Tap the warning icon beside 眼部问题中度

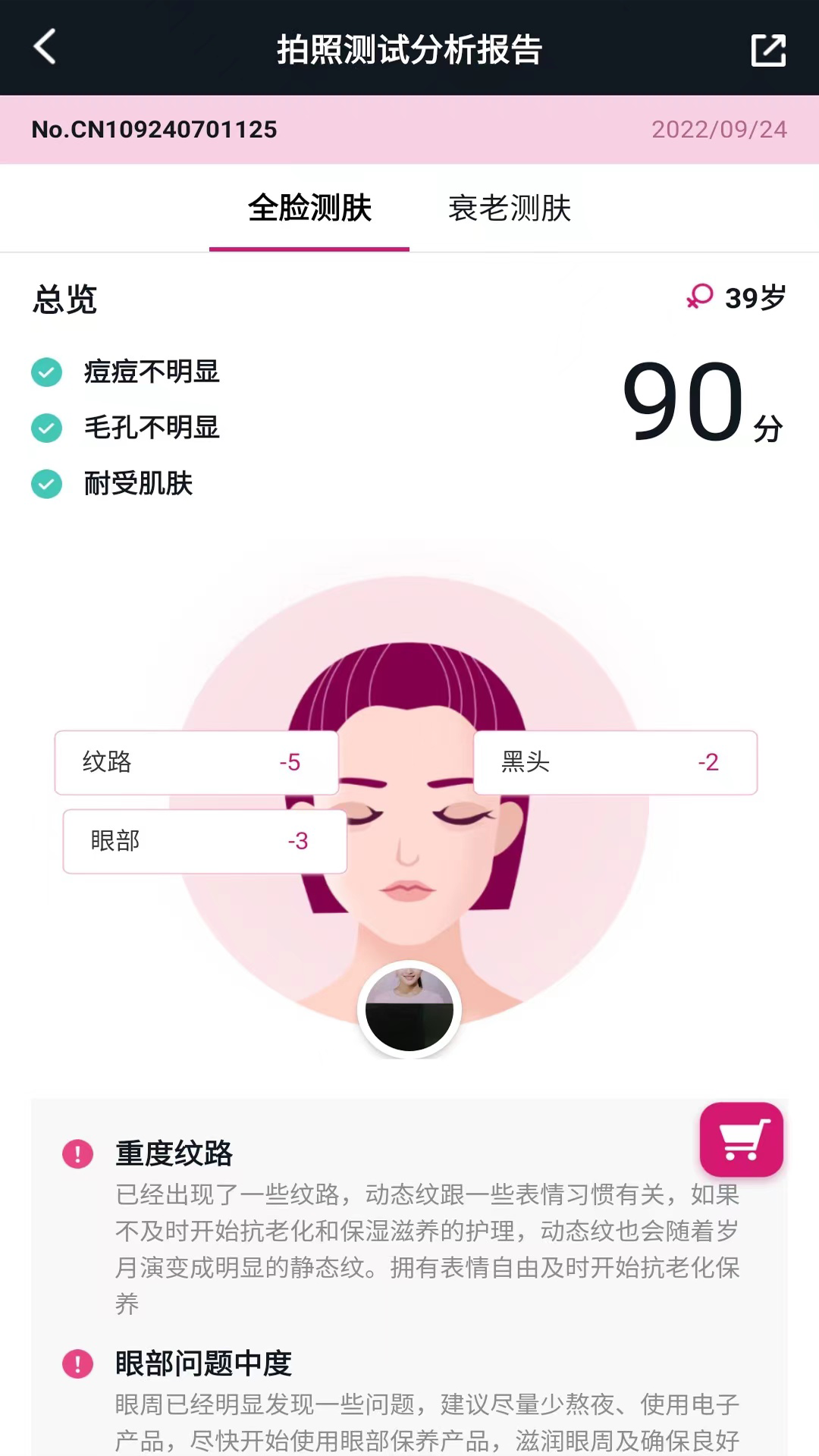77,1363
